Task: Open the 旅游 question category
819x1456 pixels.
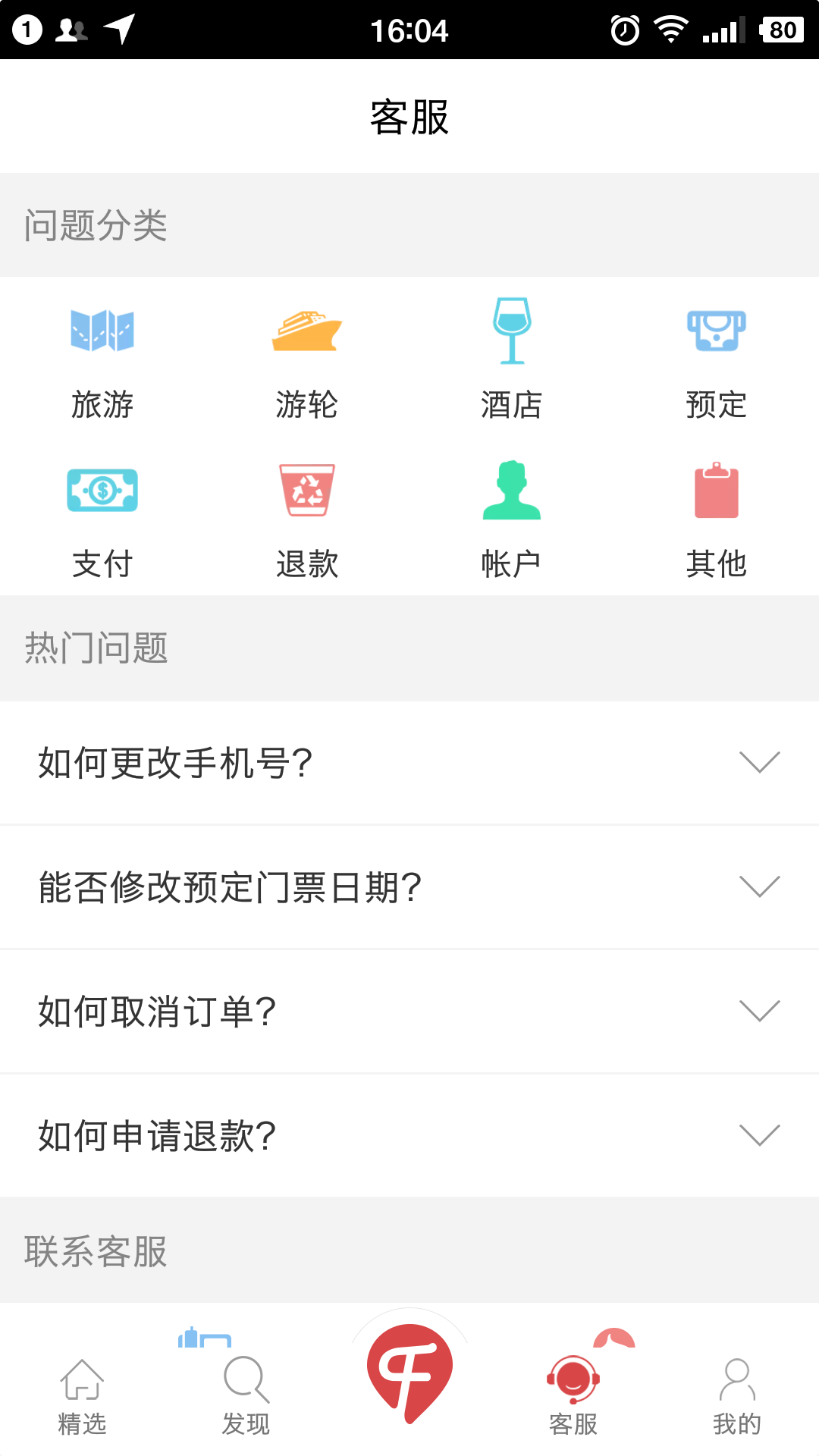Action: coord(102,360)
